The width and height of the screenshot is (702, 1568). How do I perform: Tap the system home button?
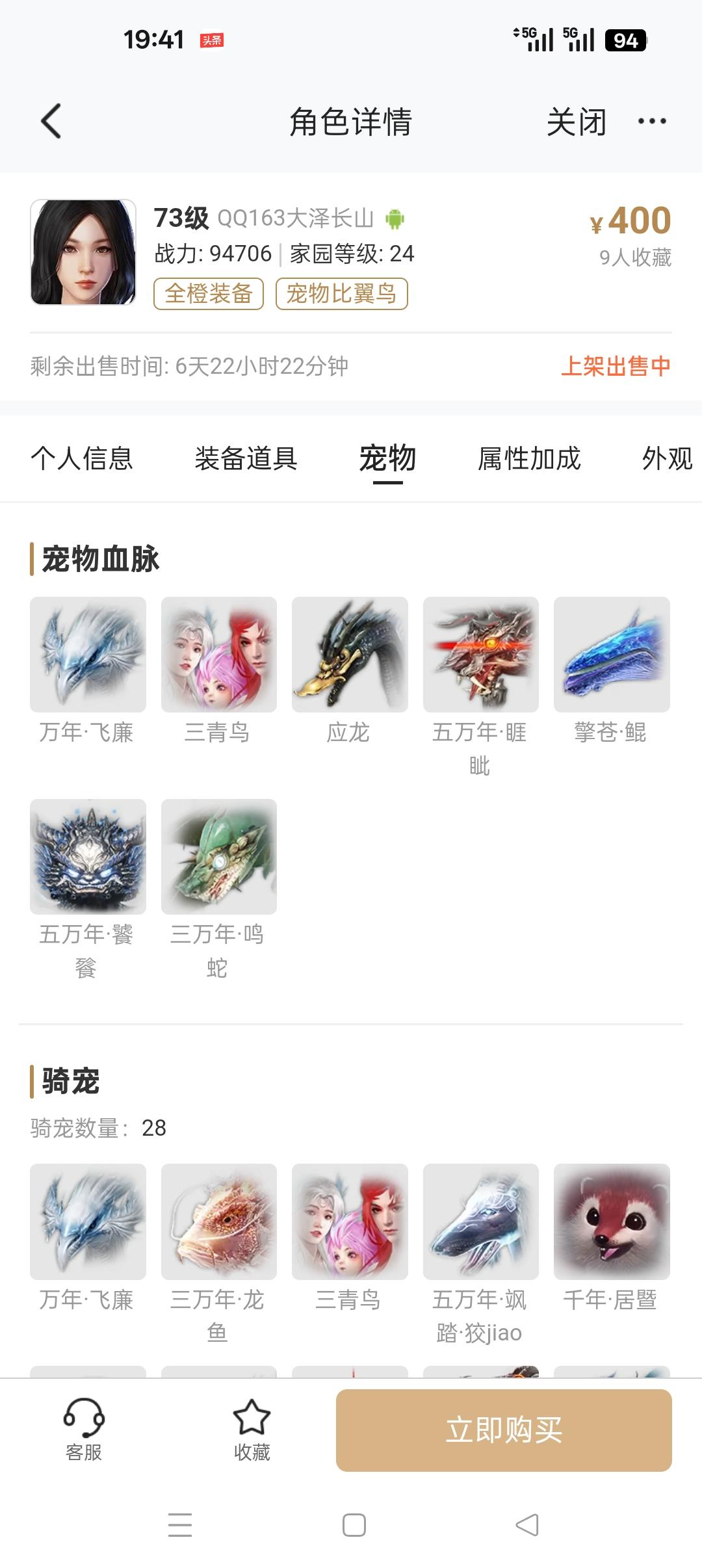click(354, 1524)
